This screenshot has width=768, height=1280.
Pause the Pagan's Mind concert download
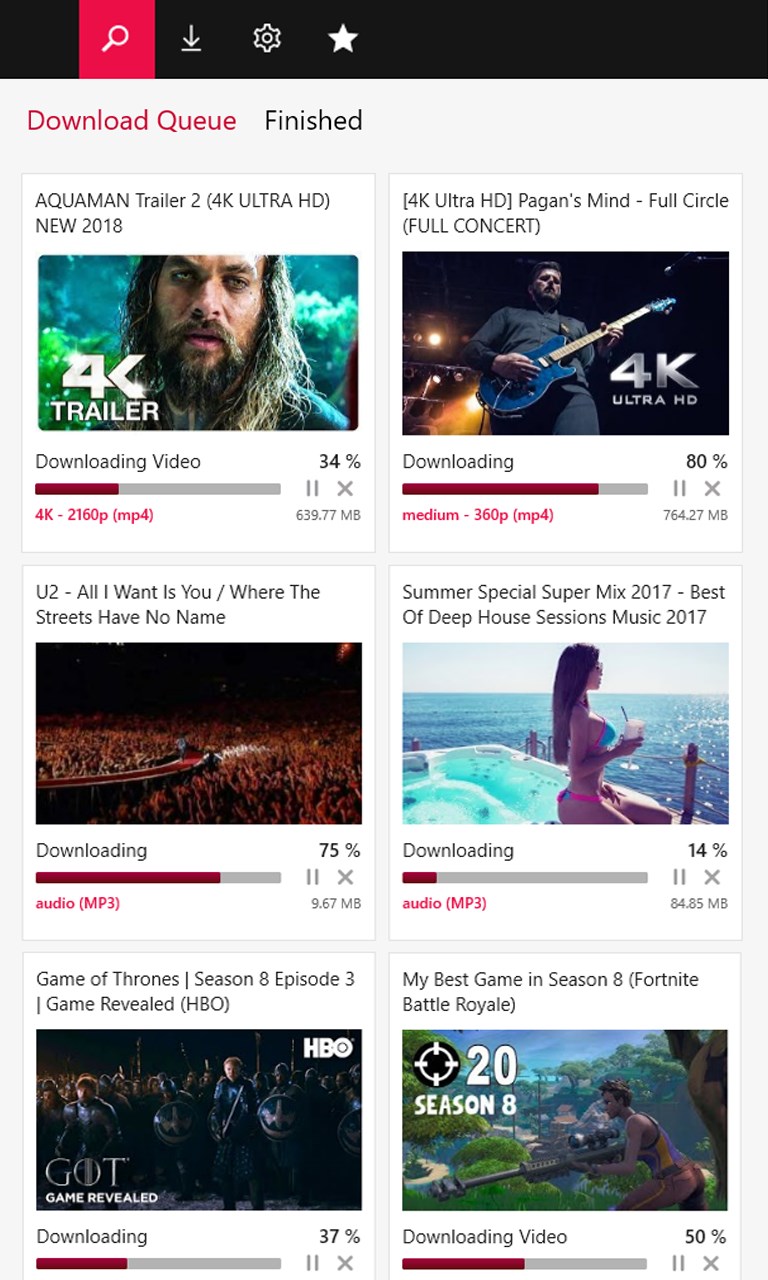pyautogui.click(x=680, y=488)
